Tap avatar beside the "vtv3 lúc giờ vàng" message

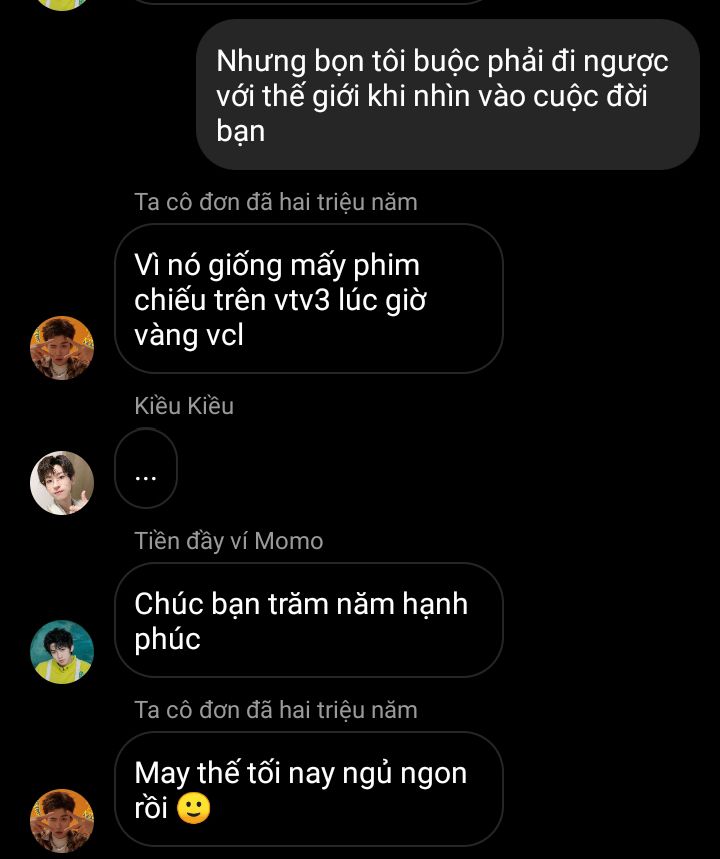coord(62,348)
